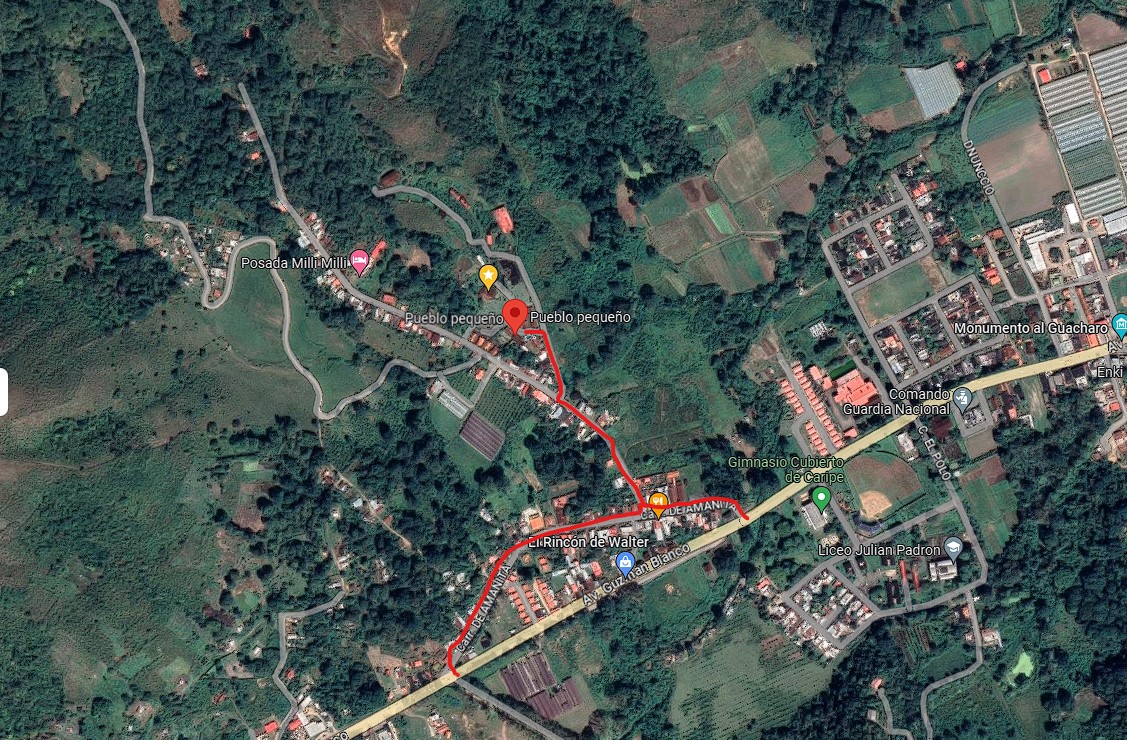1127x740 pixels.
Task: Open the Liceo Julian Padron school marker
Action: click(952, 548)
